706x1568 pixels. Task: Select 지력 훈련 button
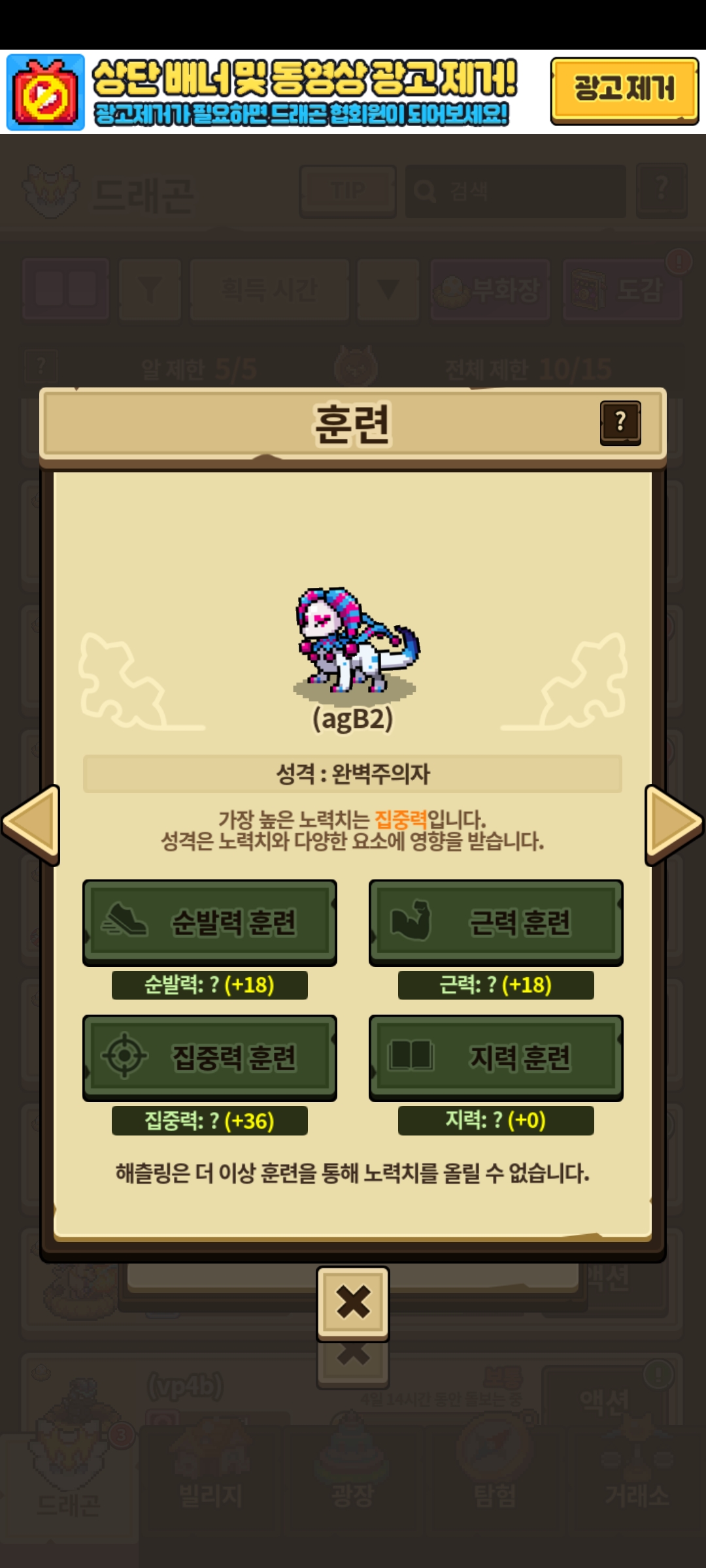point(496,1058)
